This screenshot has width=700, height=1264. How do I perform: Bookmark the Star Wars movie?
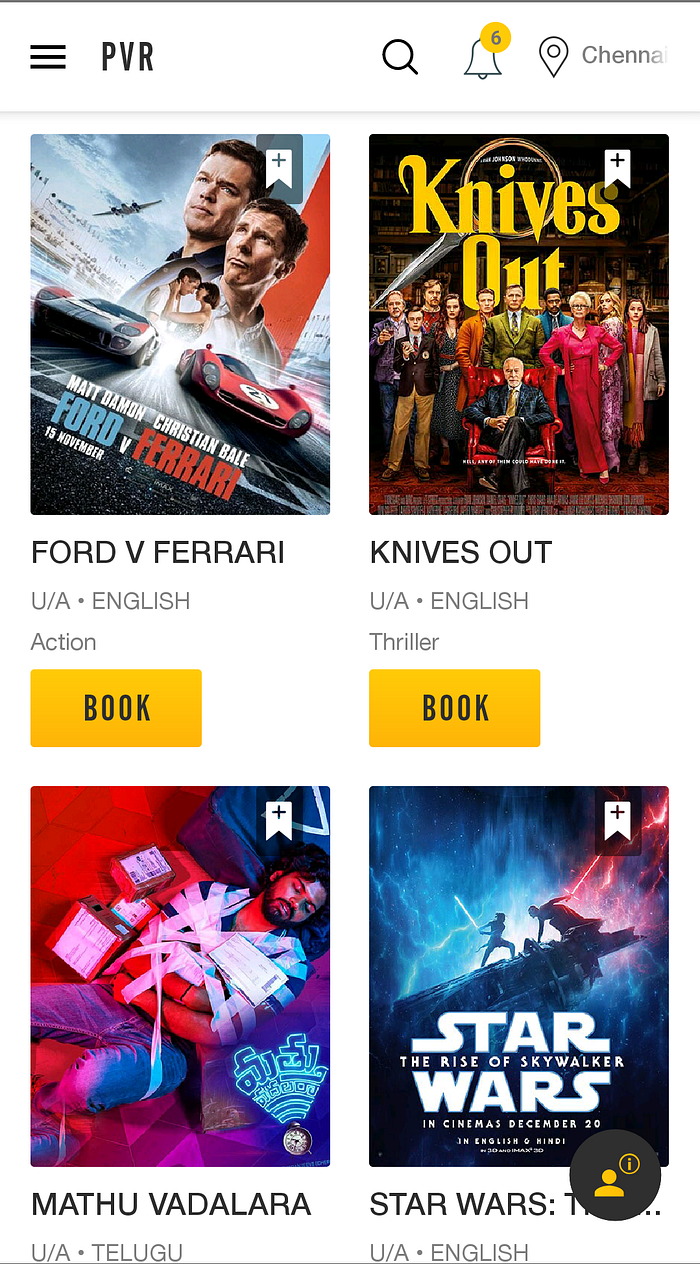coord(618,821)
